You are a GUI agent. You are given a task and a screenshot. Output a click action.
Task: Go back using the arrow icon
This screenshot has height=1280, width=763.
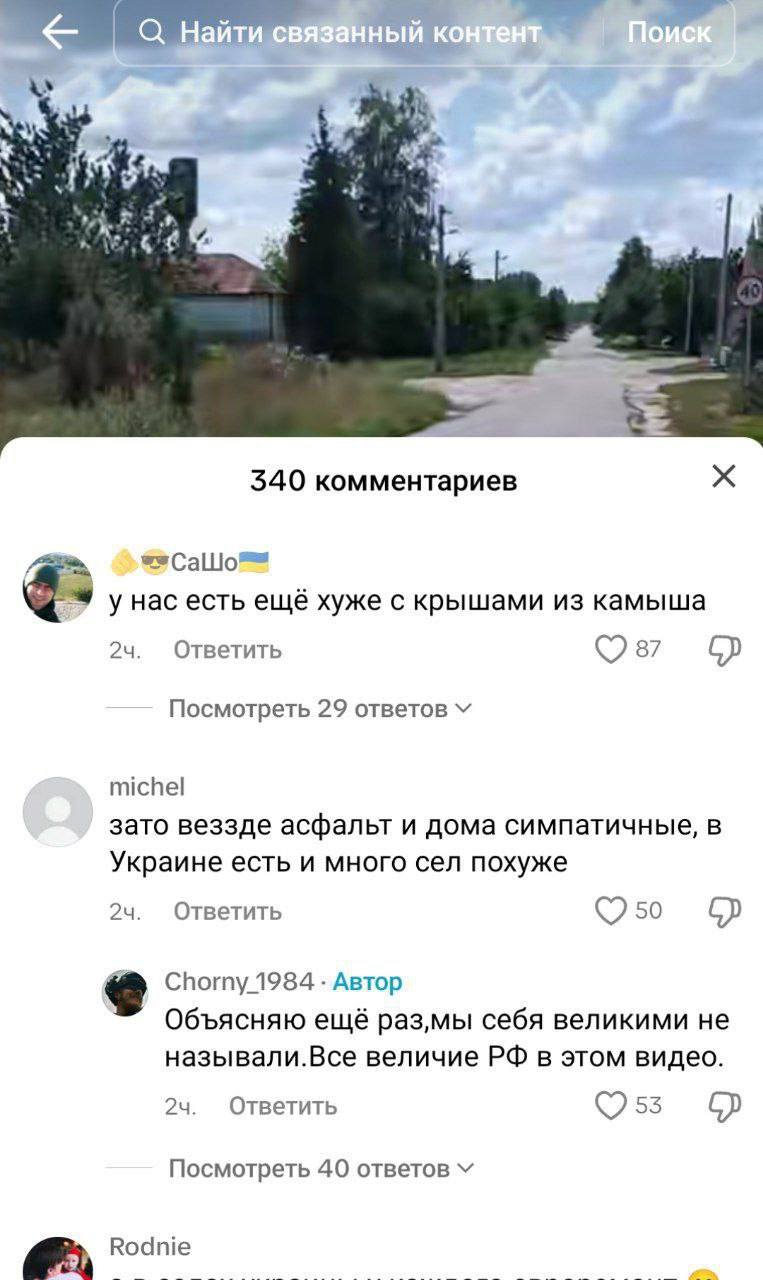pos(60,33)
